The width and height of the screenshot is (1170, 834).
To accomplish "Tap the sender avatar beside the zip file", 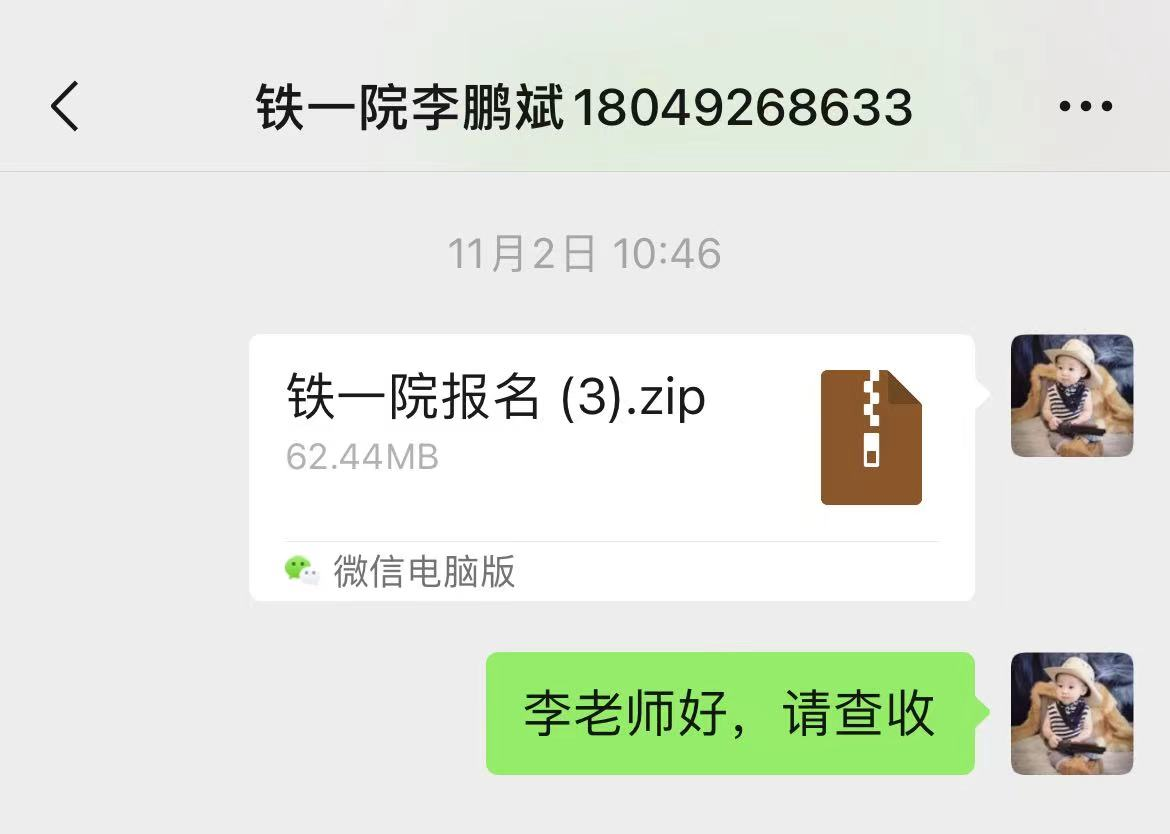I will pos(1071,396).
